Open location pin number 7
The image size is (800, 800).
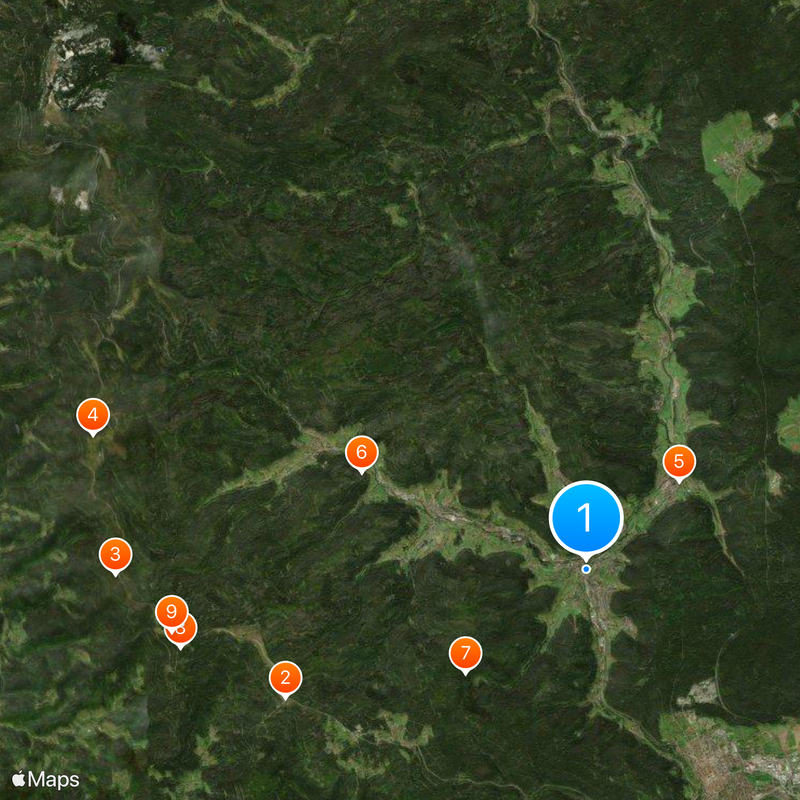pos(465,654)
